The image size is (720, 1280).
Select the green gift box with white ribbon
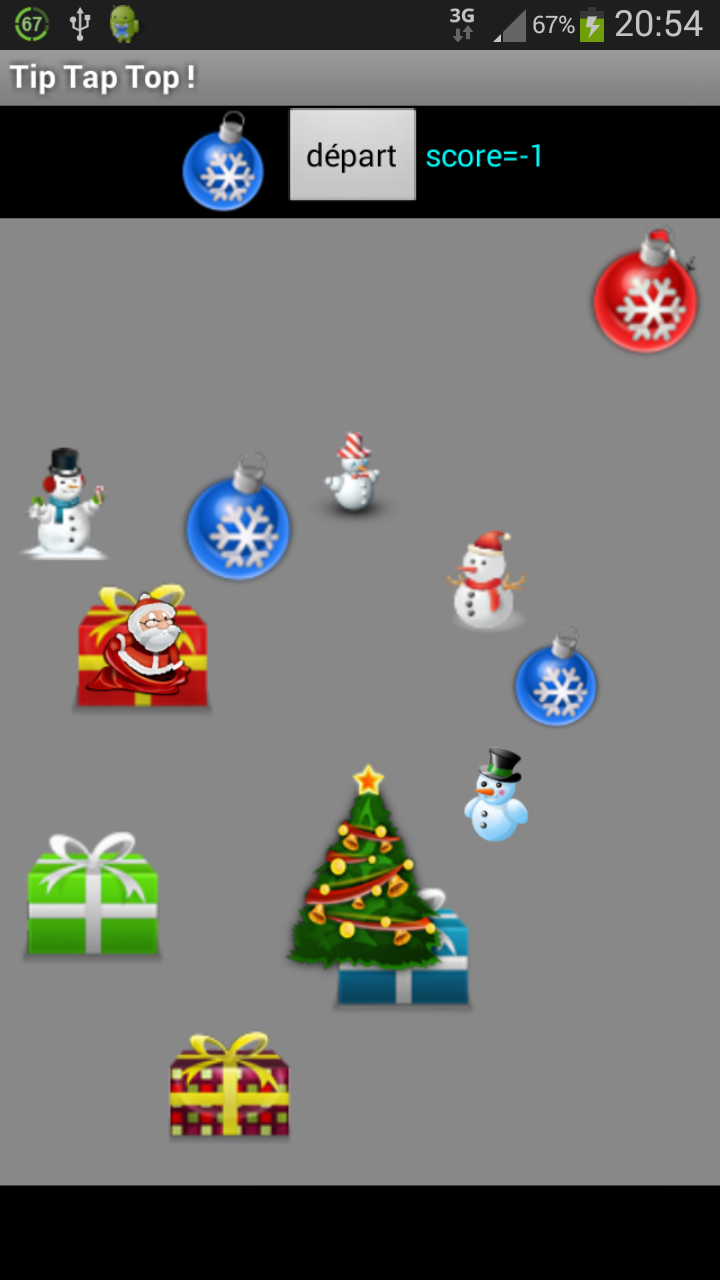click(92, 897)
